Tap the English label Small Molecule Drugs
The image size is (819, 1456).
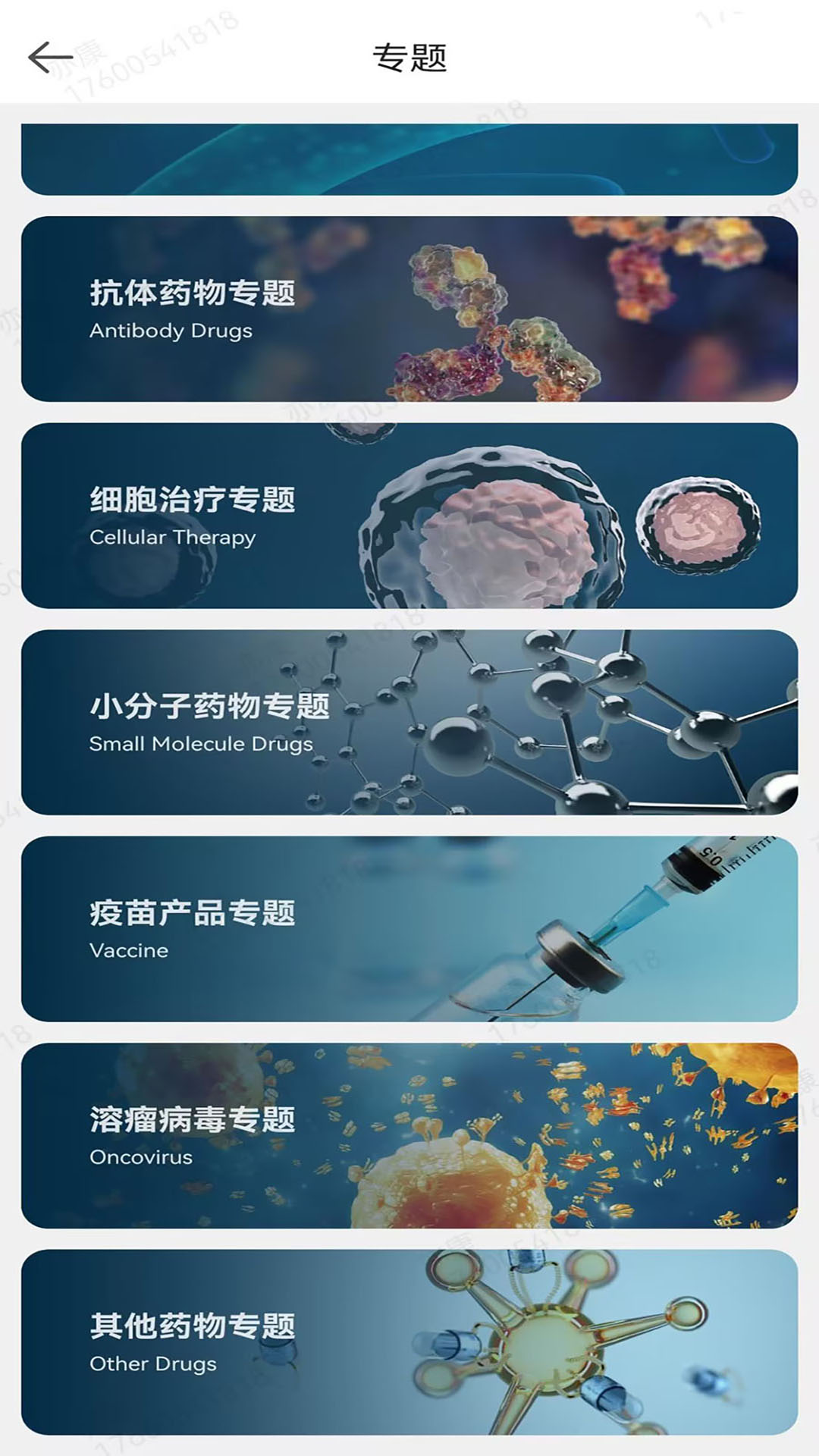coord(200,743)
